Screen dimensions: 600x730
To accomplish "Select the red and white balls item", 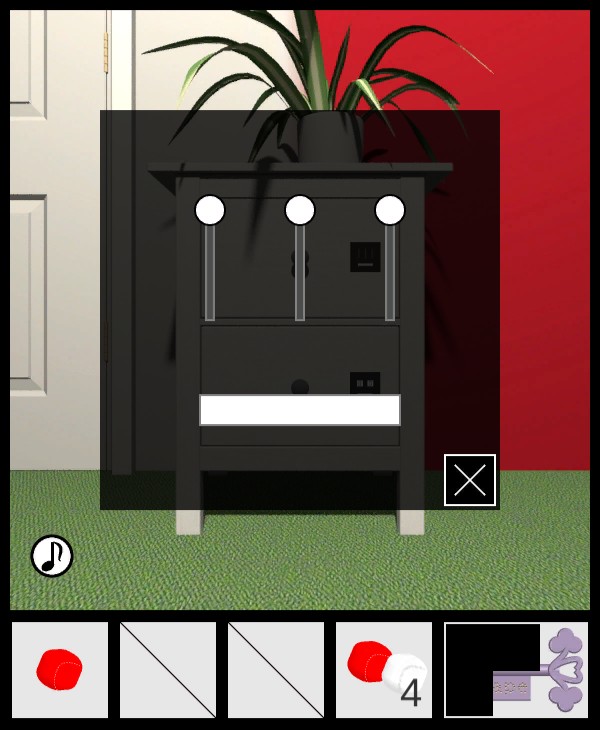I will [384, 669].
